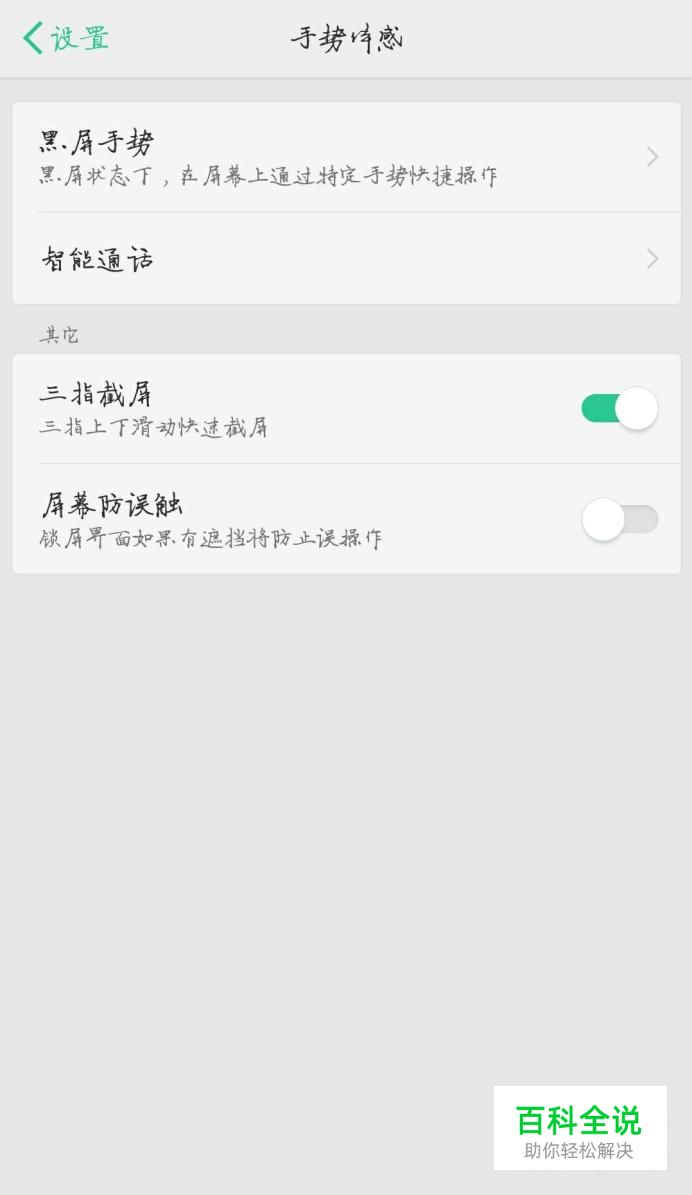Go back to 设置
Viewport: 692px width, 1195px height.
click(x=65, y=39)
